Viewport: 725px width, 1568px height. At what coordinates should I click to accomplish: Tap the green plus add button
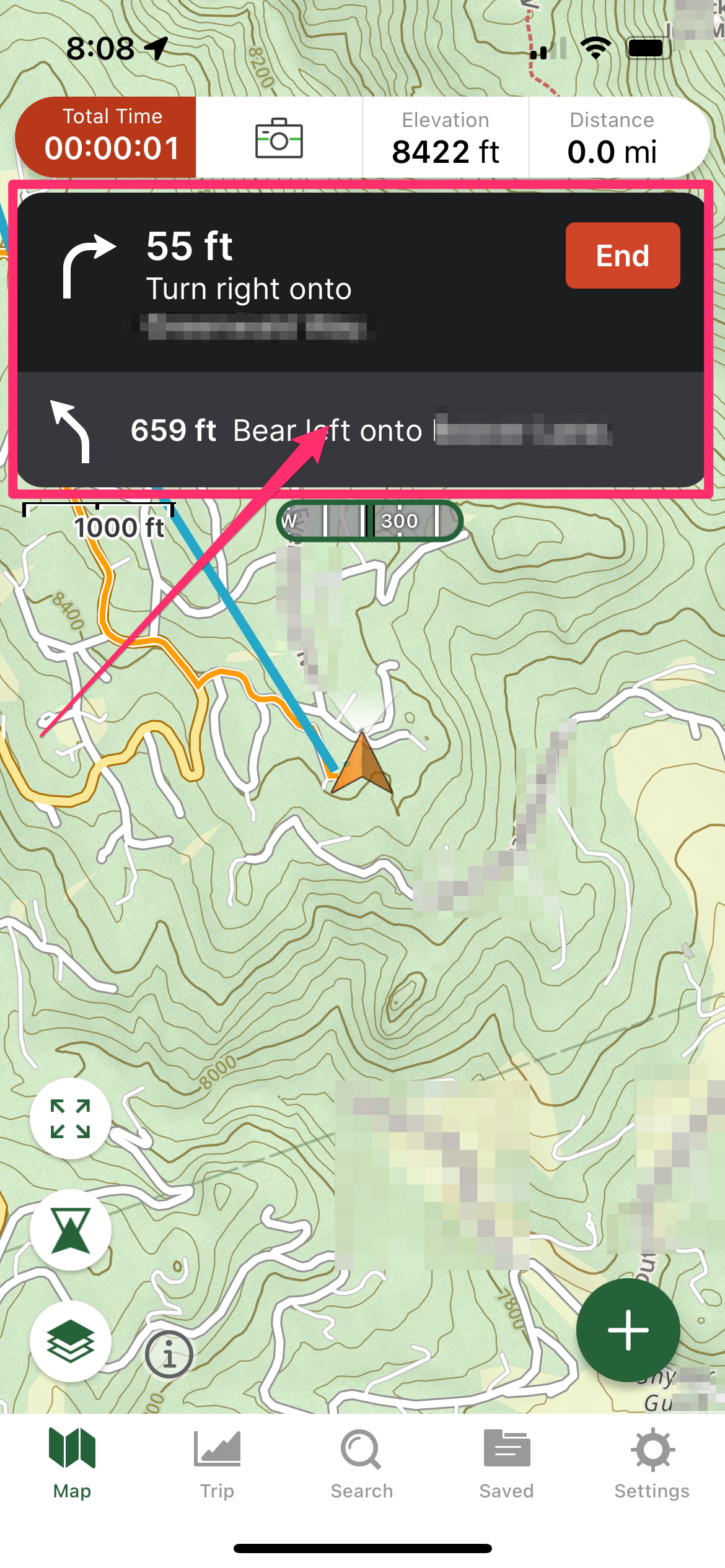(x=628, y=1330)
